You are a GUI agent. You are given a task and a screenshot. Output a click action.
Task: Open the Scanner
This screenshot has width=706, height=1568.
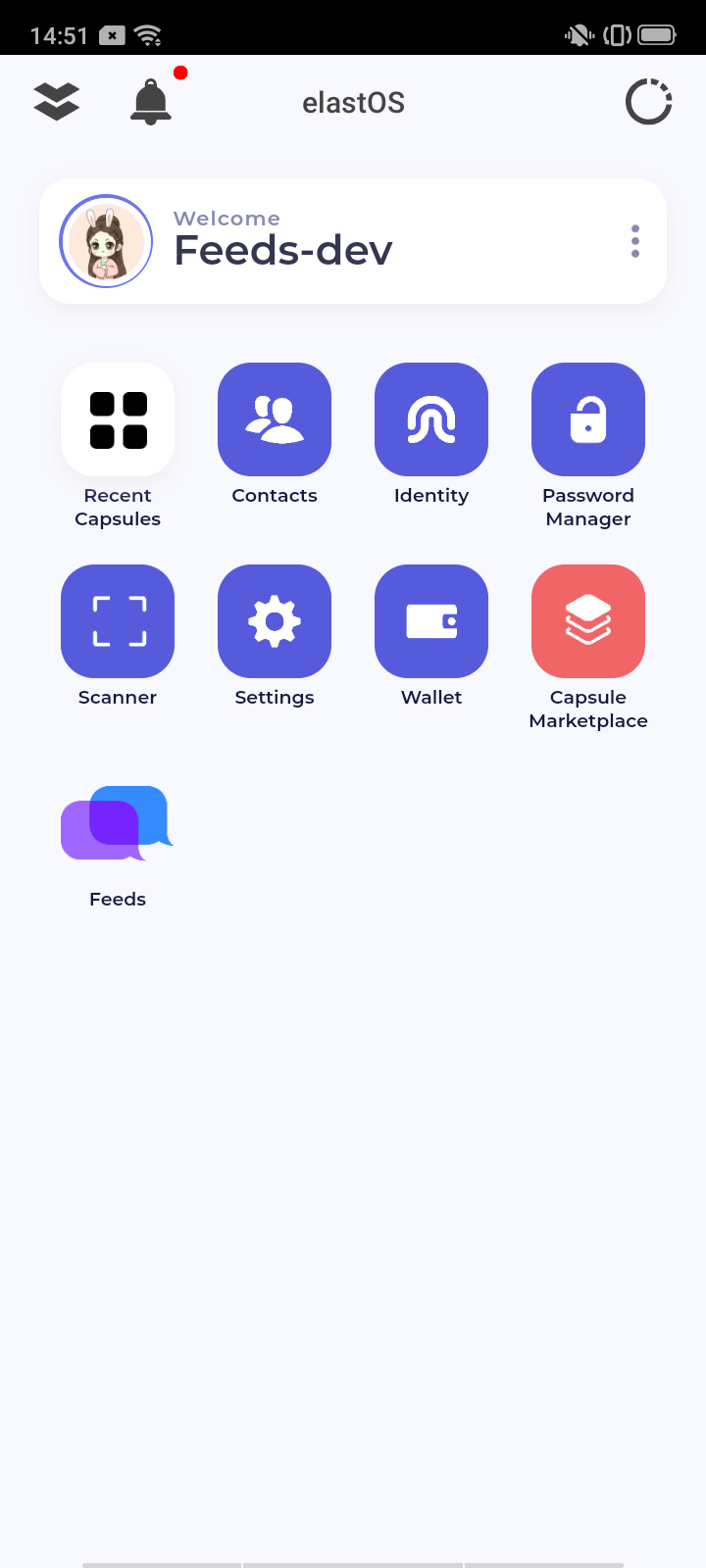(118, 621)
